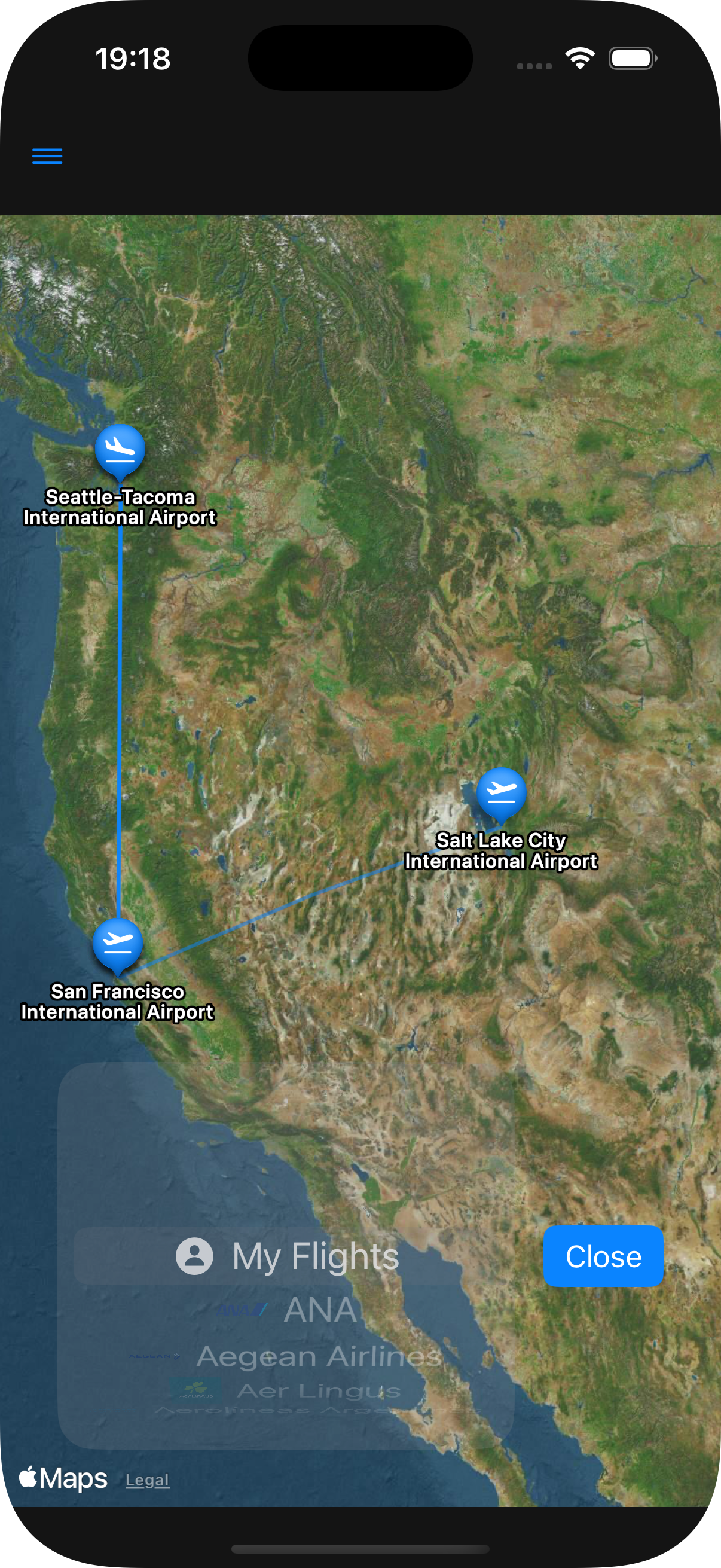Select the San Francisco International Airport pin
Image resolution: width=721 pixels, height=1568 pixels.
click(117, 944)
